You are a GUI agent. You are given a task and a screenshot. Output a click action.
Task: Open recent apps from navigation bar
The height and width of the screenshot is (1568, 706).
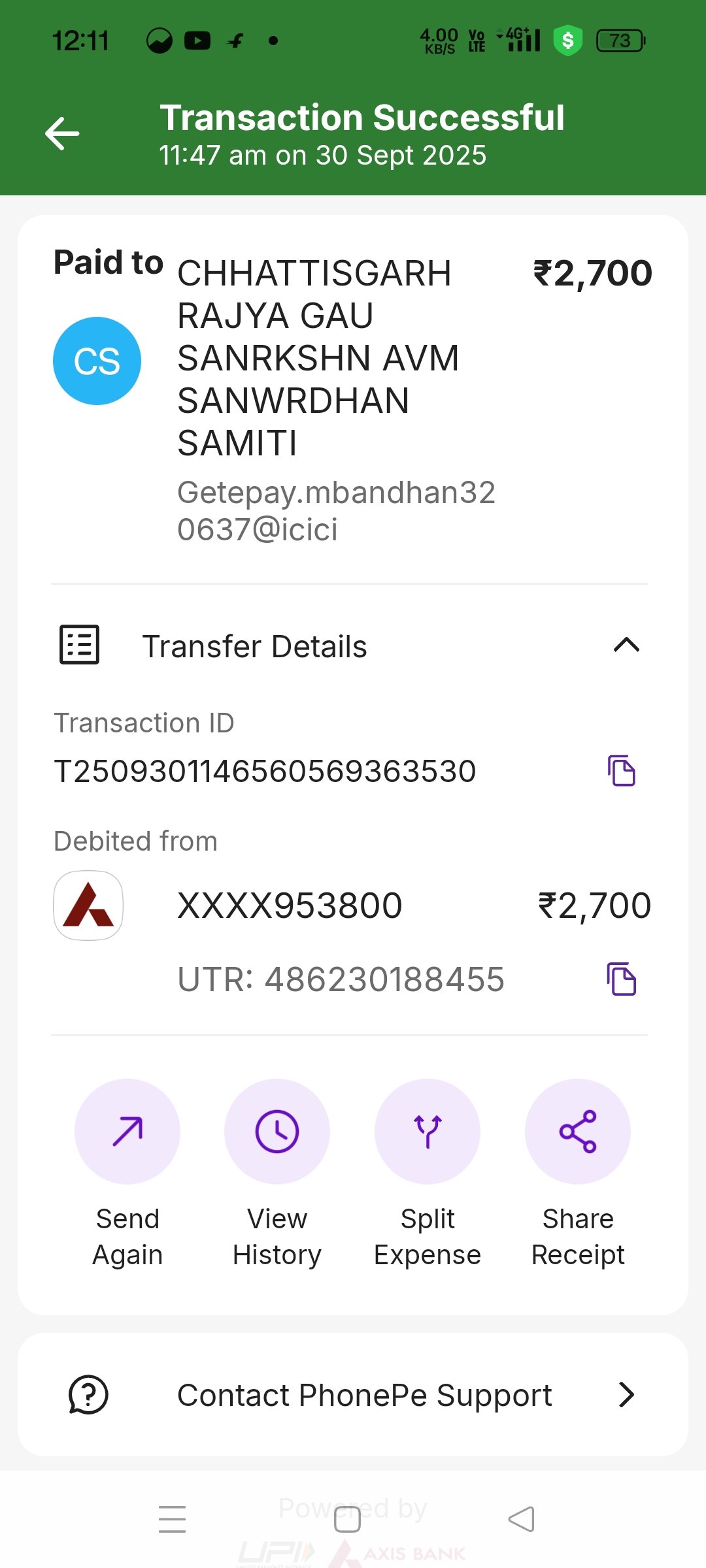click(x=173, y=1519)
